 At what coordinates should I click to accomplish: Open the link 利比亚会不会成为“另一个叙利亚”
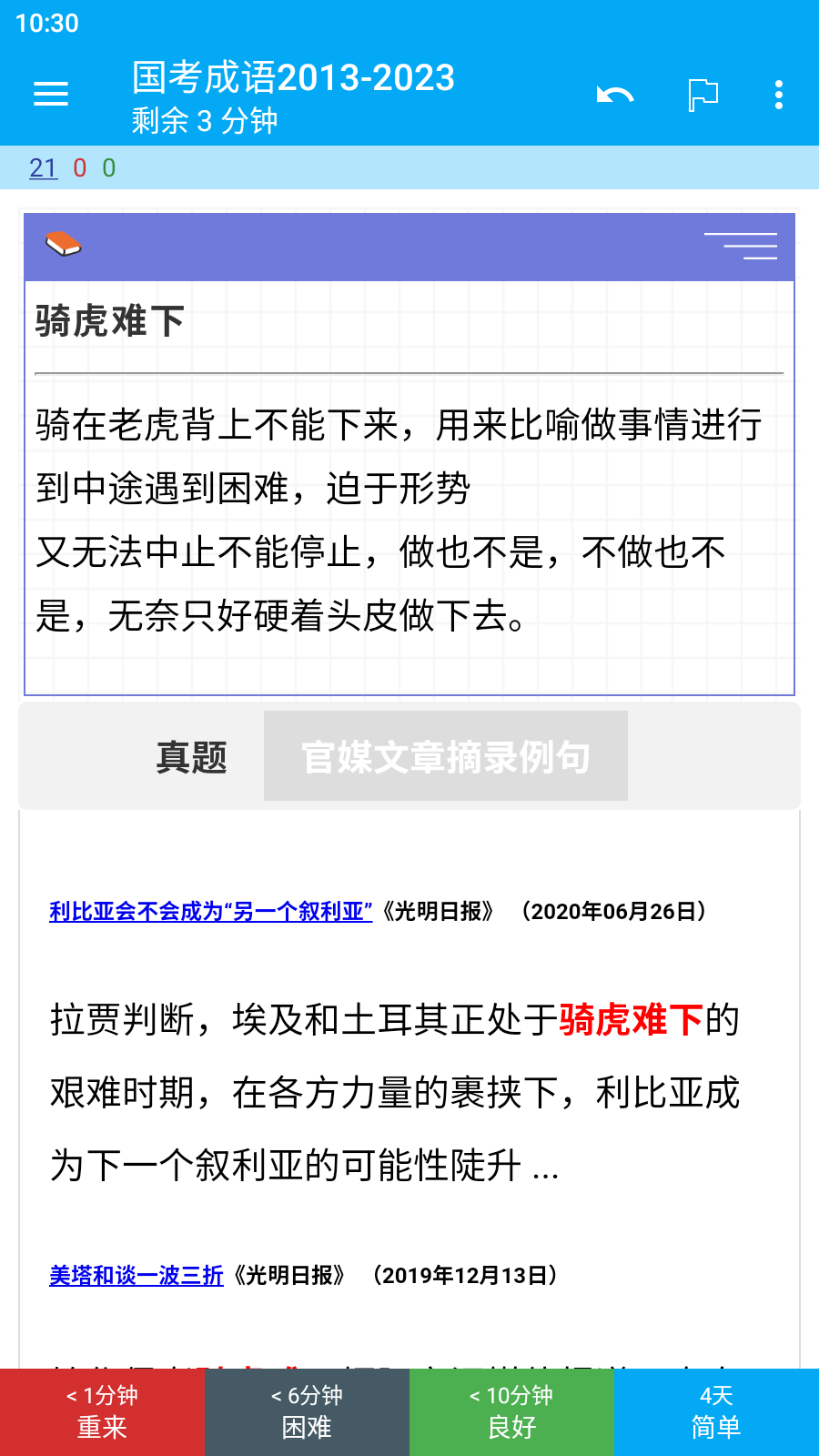pyautogui.click(x=211, y=911)
